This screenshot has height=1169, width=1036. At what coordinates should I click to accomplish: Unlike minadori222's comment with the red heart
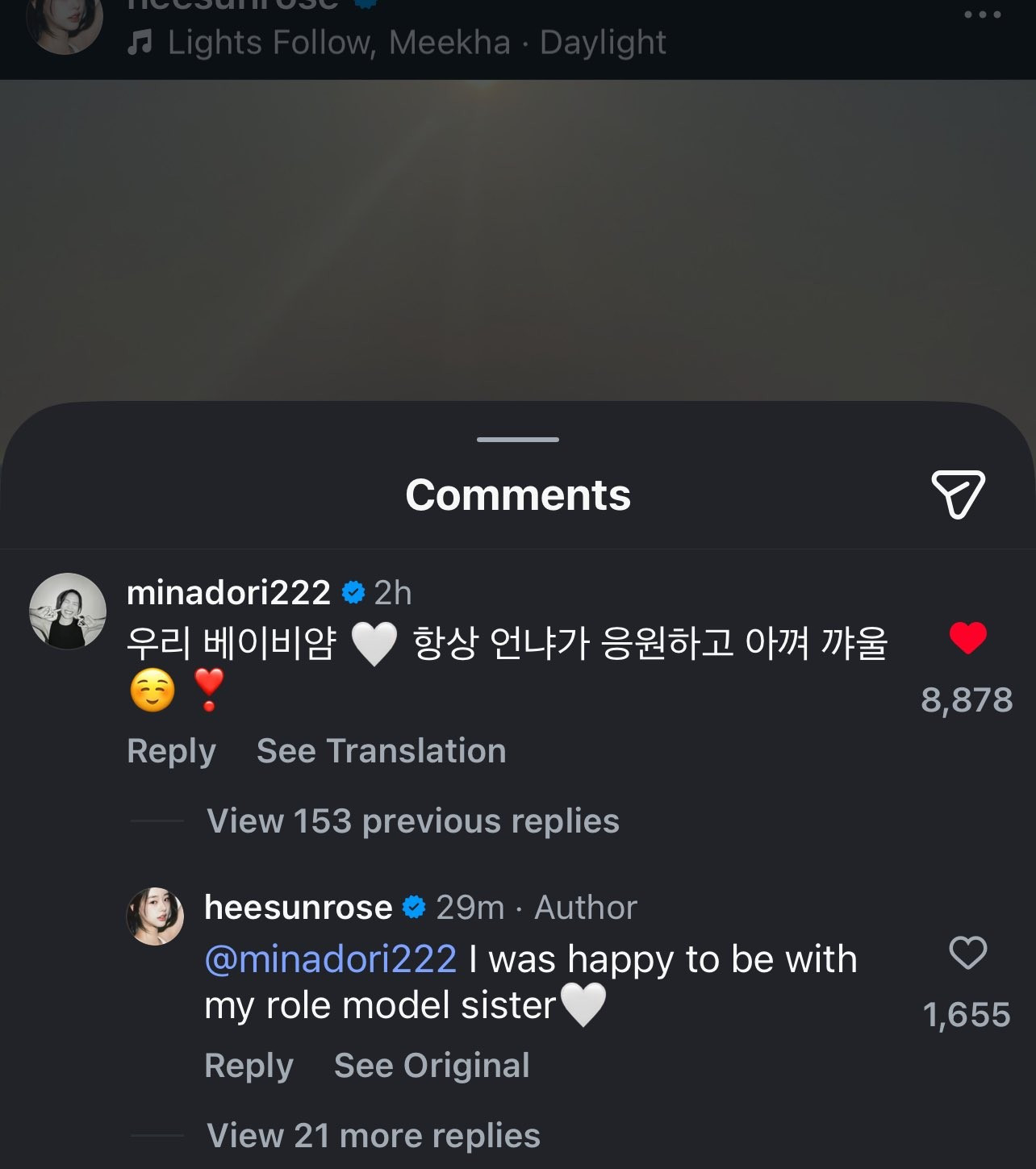967,638
